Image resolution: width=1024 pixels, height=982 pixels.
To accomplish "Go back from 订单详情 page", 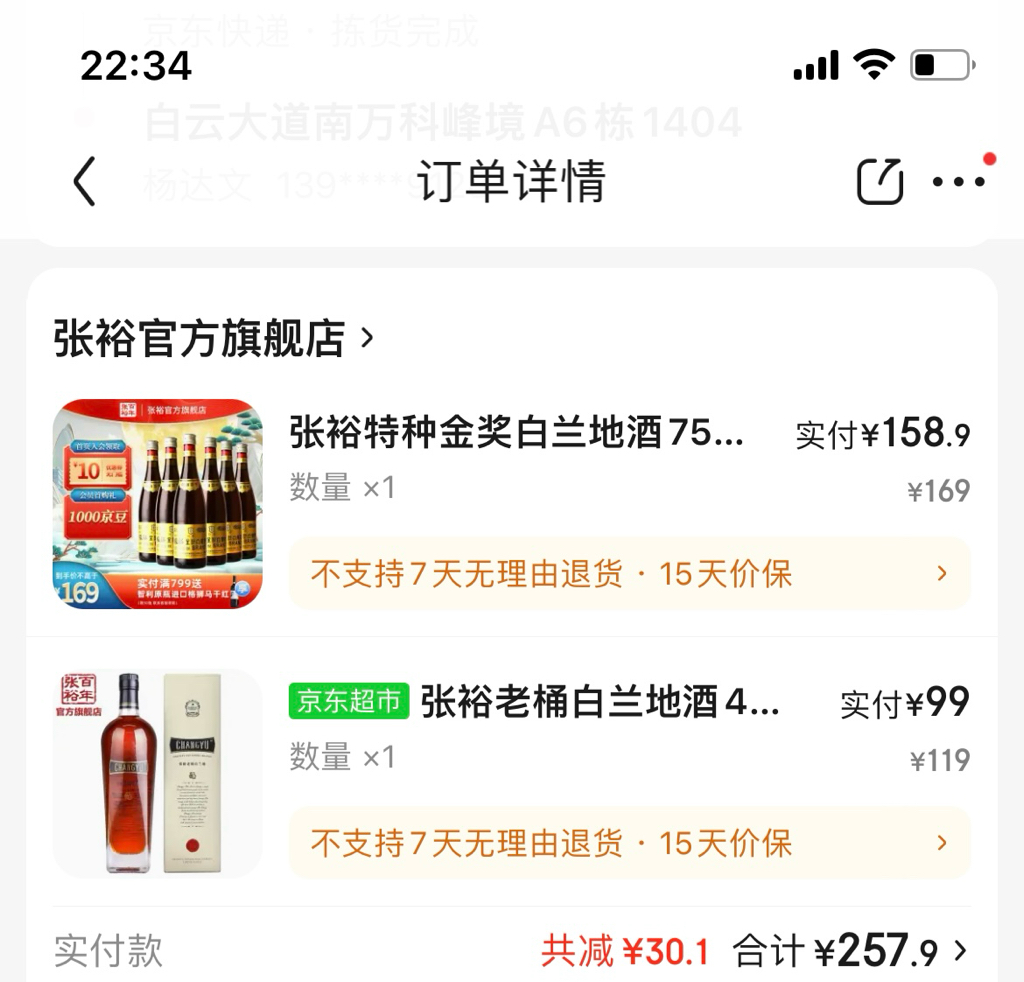I will click(x=85, y=182).
